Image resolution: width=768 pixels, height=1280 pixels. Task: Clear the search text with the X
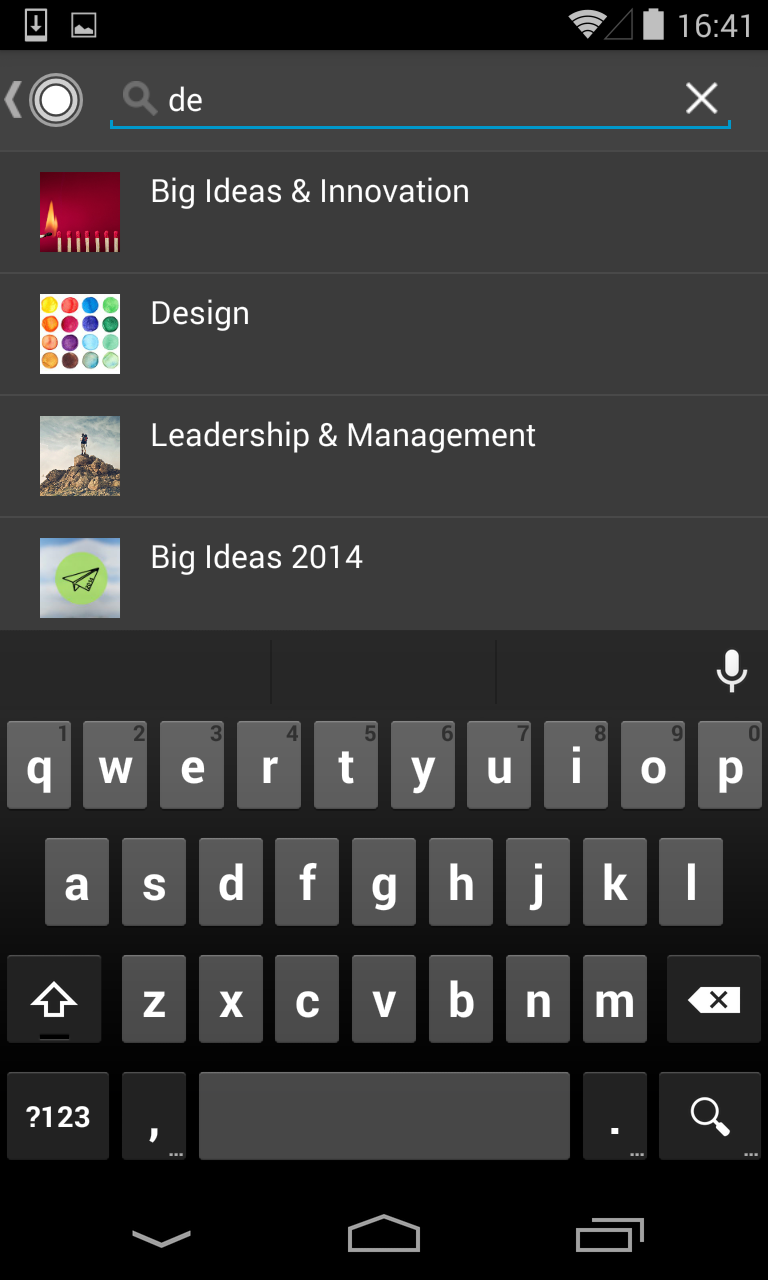click(701, 98)
